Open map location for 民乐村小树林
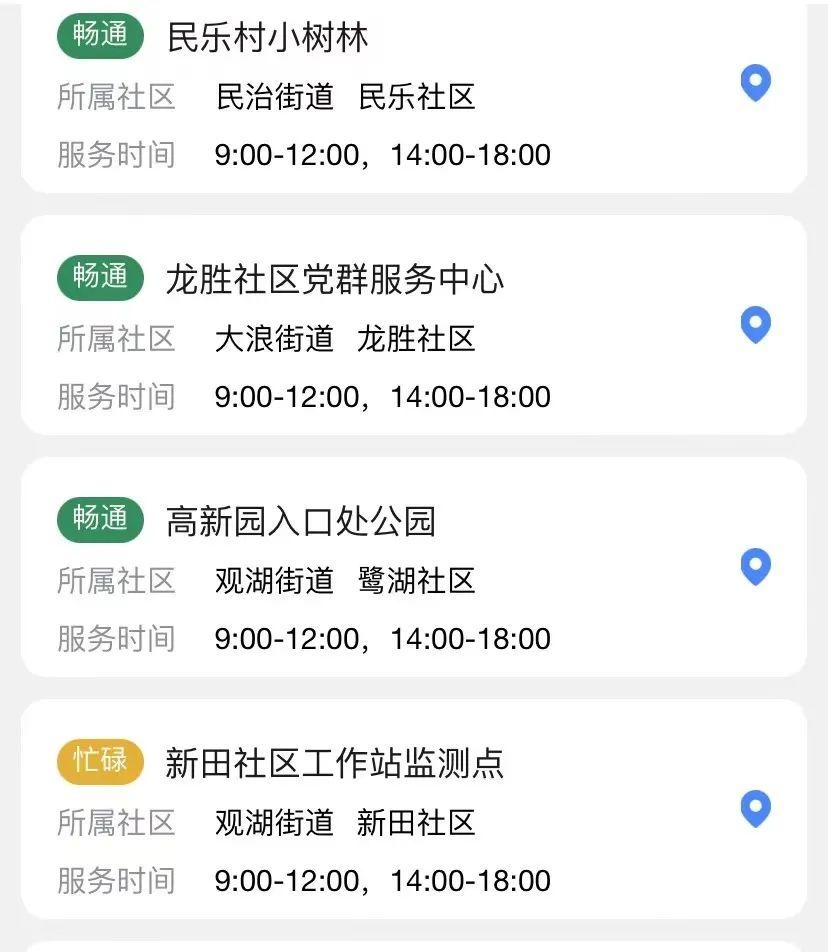The image size is (828, 952). coord(755,83)
